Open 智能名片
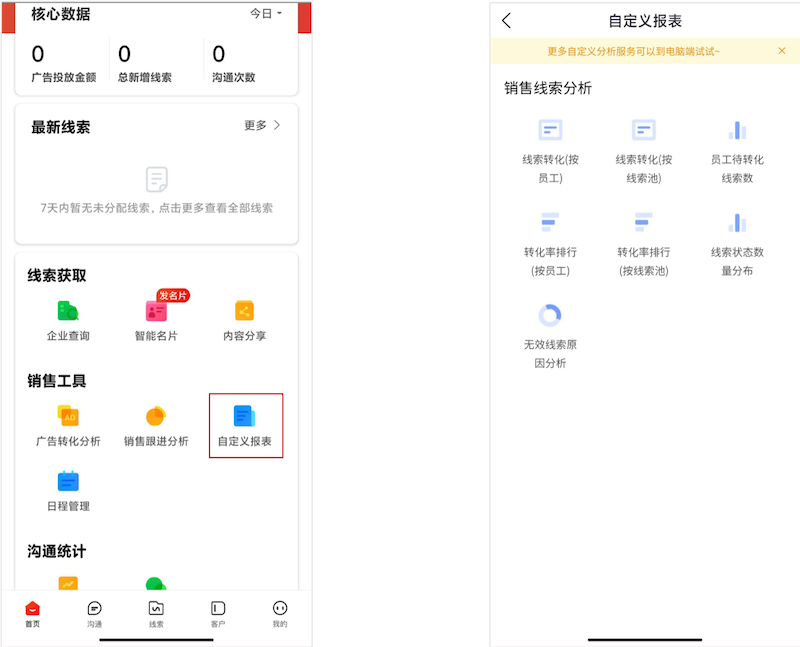The height and width of the screenshot is (647, 800). click(156, 320)
